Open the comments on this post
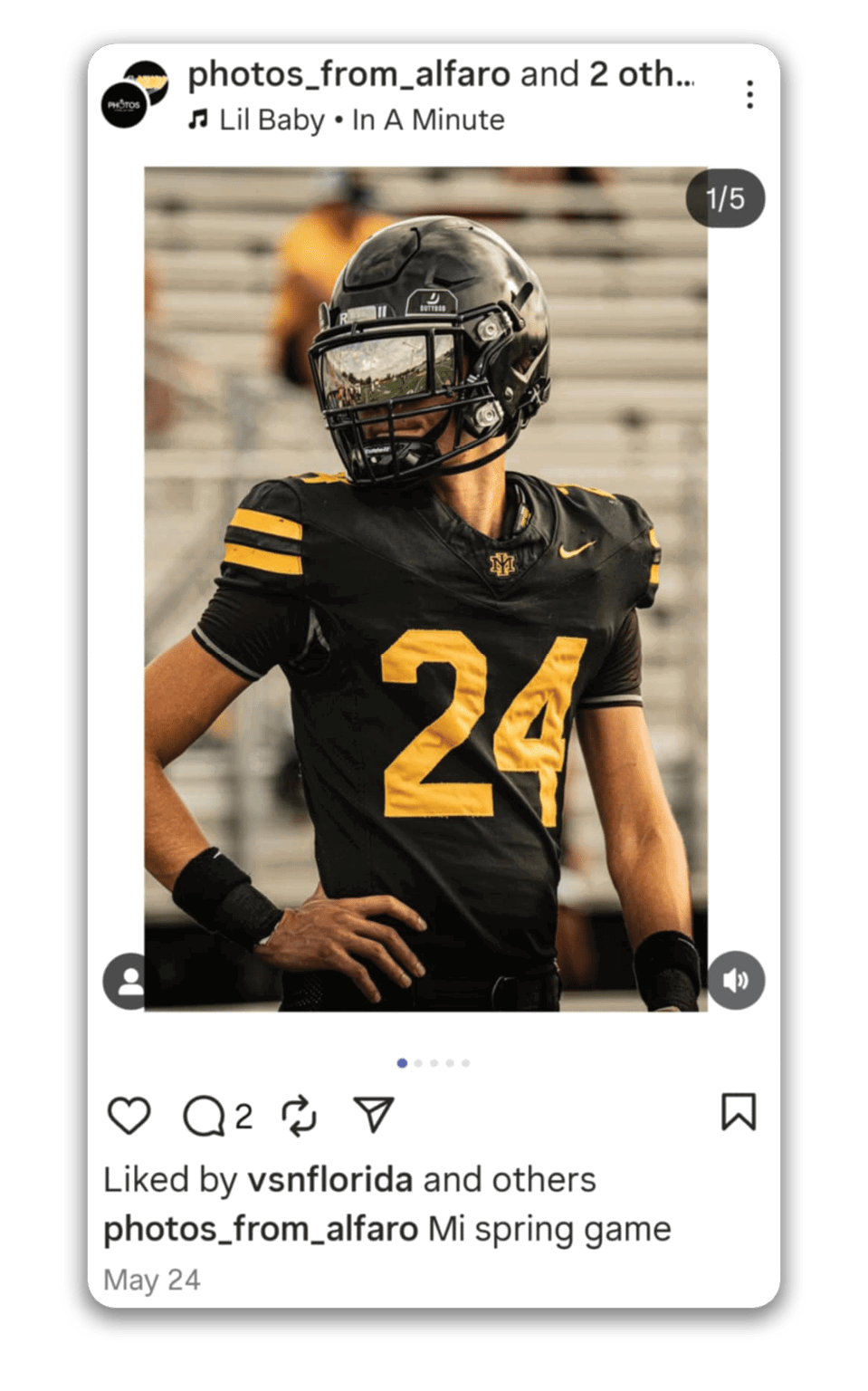Screen dimensions: 868x1391 tap(205, 1116)
